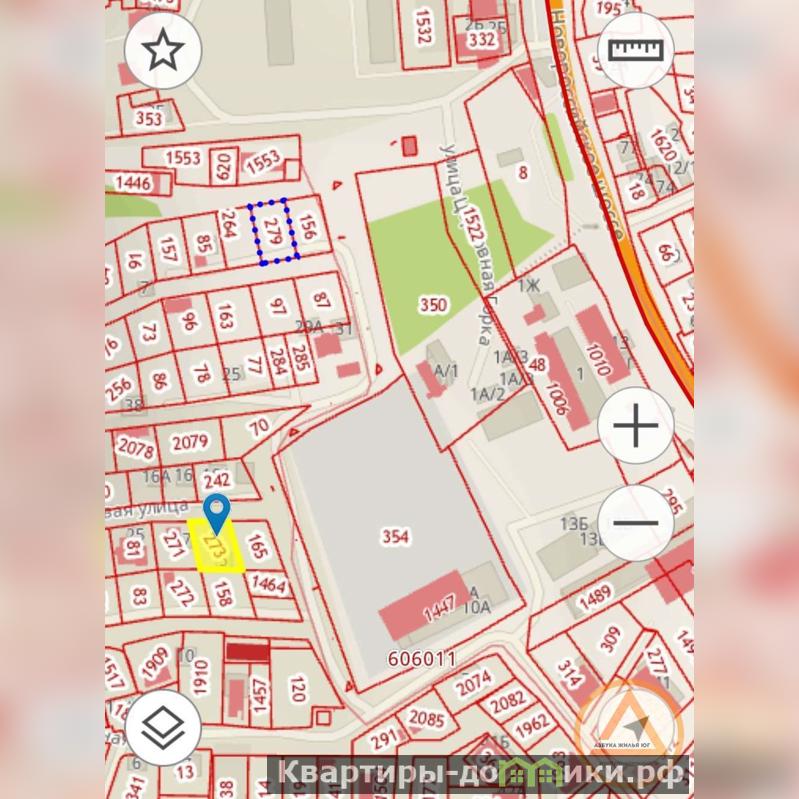The image size is (799, 799).
Task: Zoom out with the minus button
Action: pos(635,523)
